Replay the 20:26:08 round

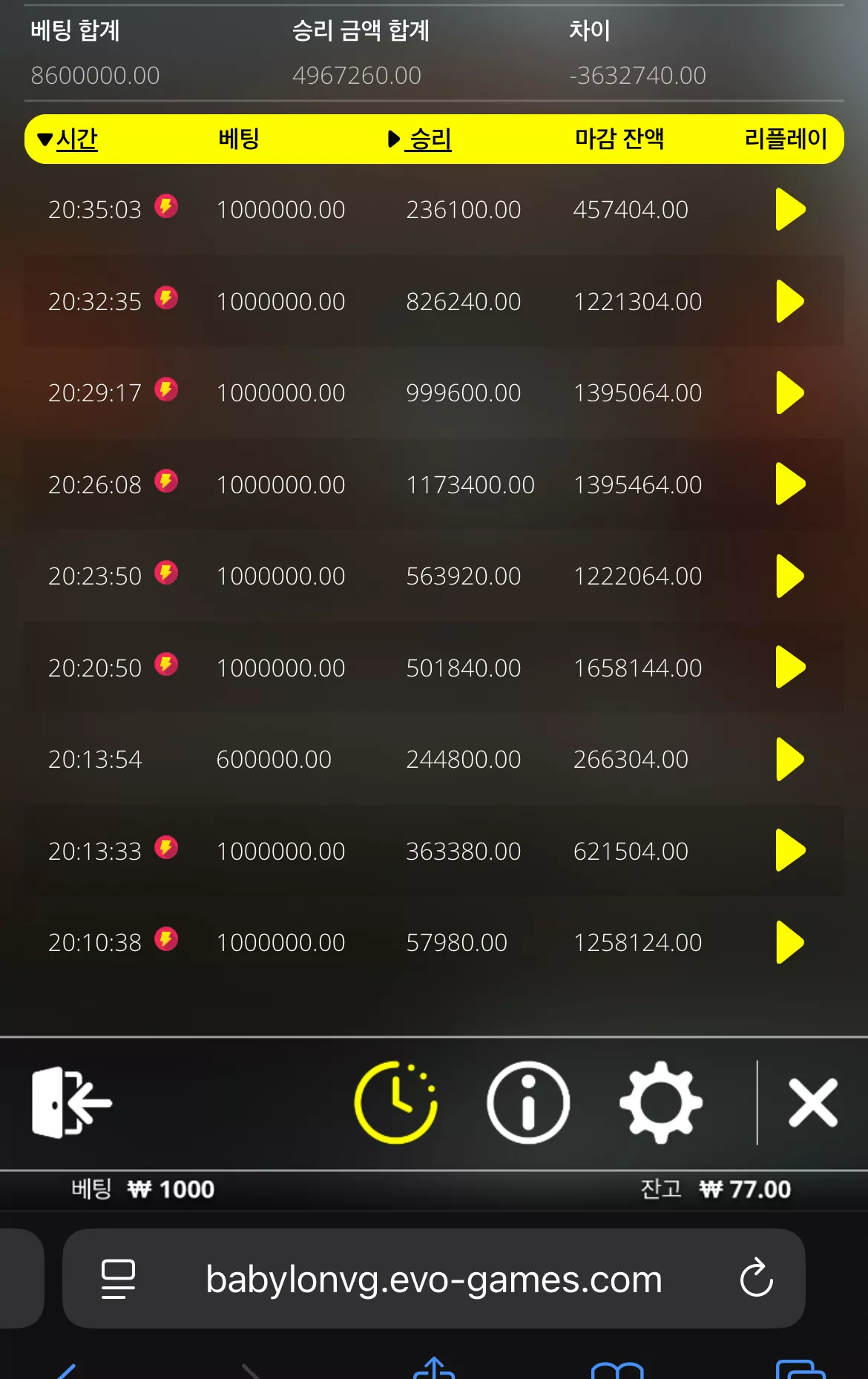coord(790,484)
